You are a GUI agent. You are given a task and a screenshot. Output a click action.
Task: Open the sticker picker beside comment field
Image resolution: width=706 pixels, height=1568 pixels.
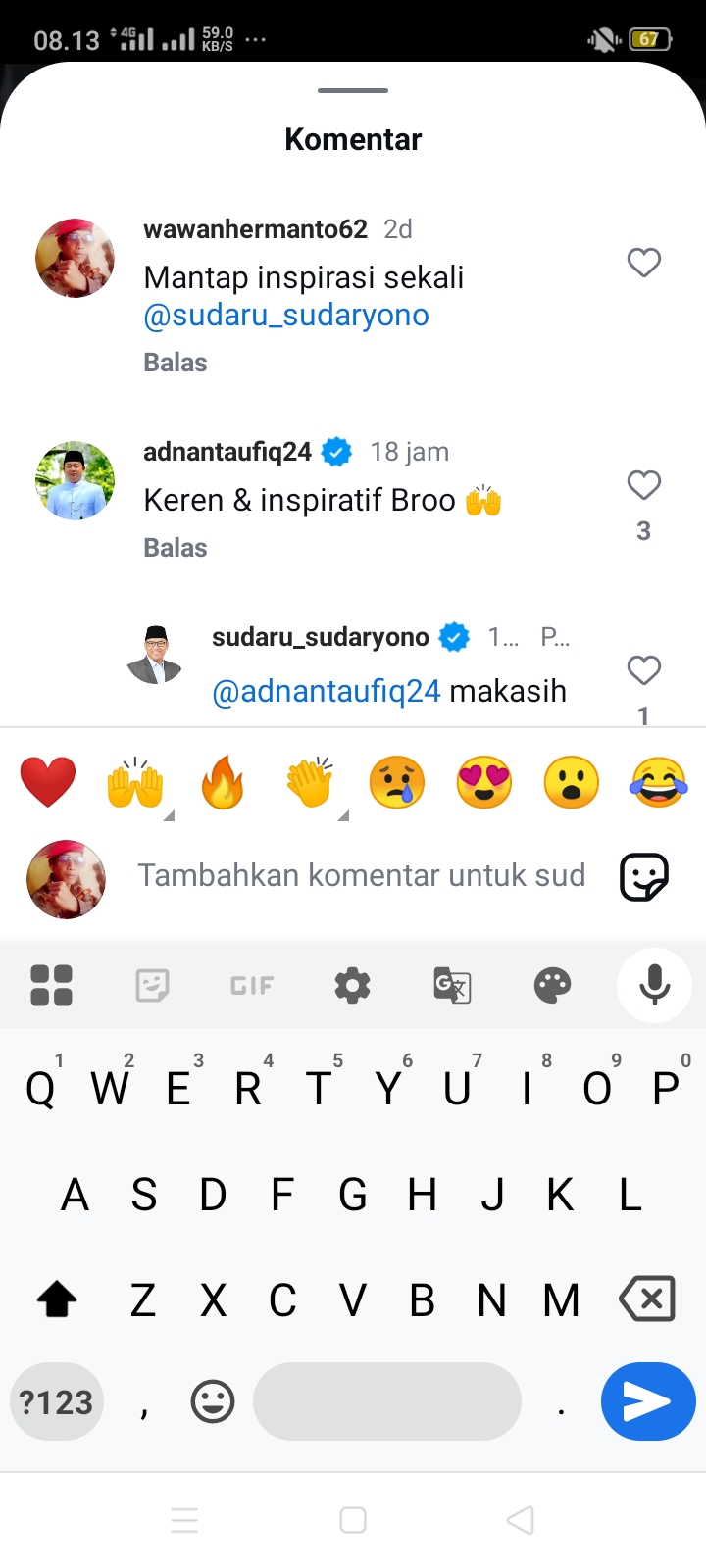click(644, 876)
